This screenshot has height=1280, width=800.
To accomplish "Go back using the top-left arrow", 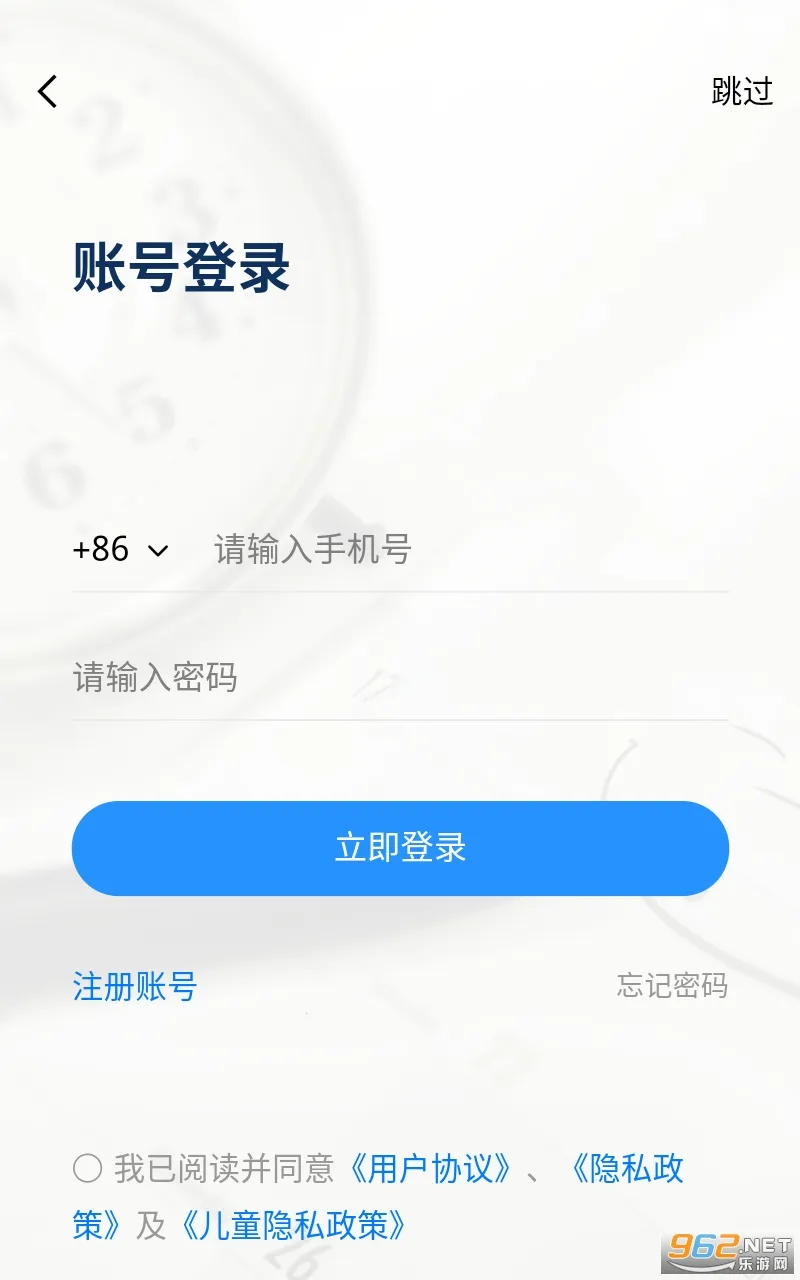I will click(47, 91).
